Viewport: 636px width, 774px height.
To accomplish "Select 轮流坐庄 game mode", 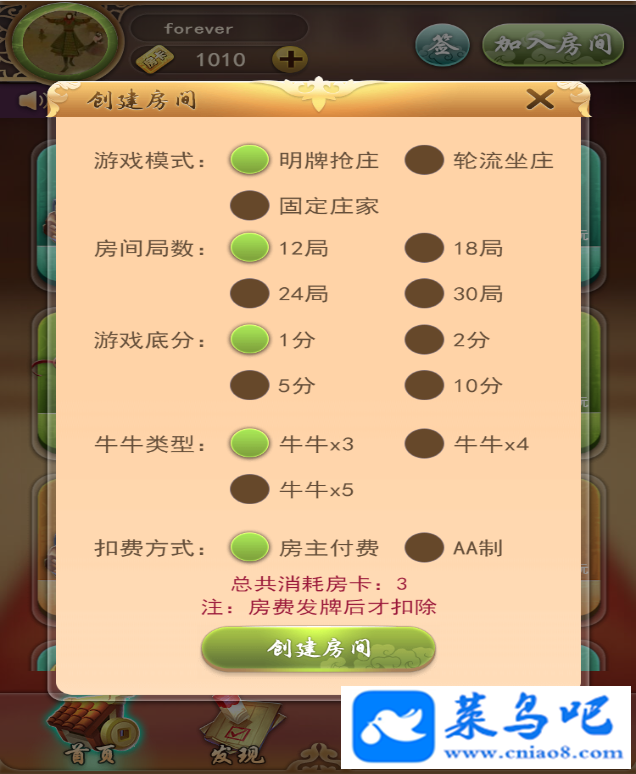I will pyautogui.click(x=424, y=160).
